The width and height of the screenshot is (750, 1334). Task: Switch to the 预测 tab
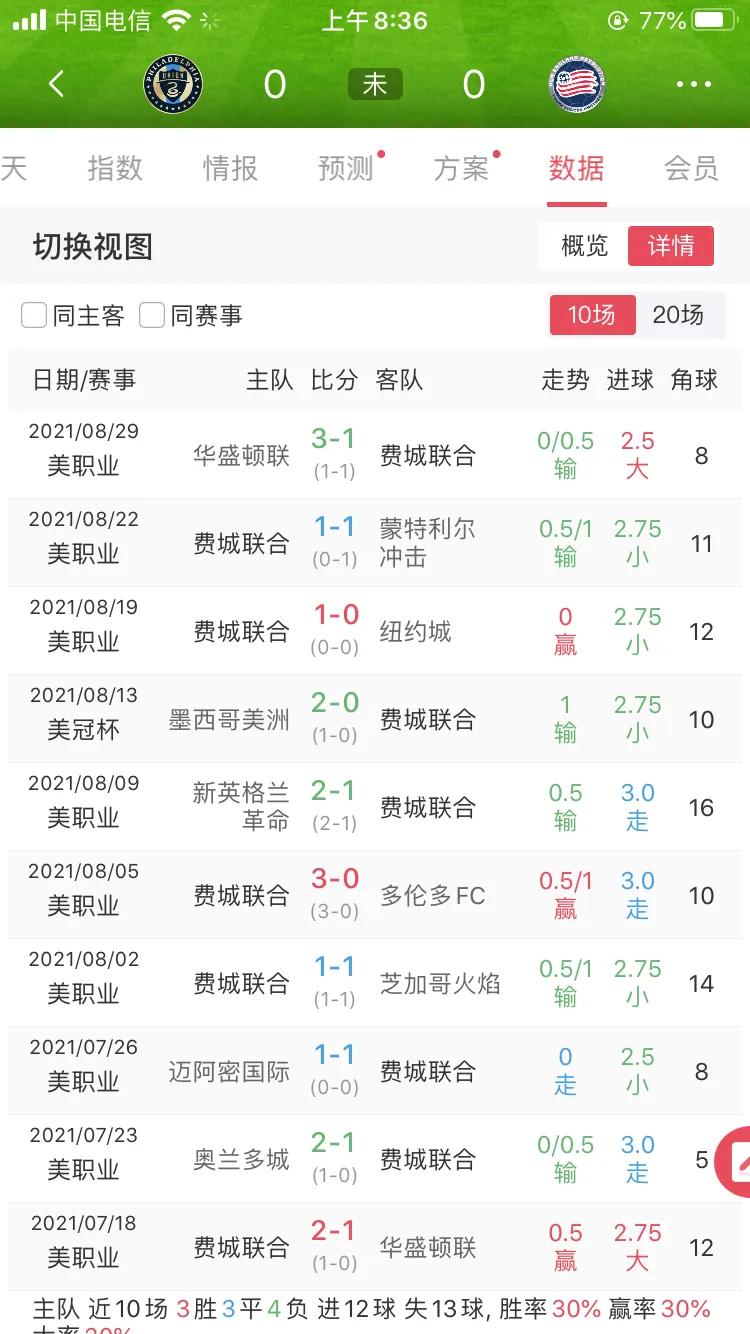[x=345, y=170]
